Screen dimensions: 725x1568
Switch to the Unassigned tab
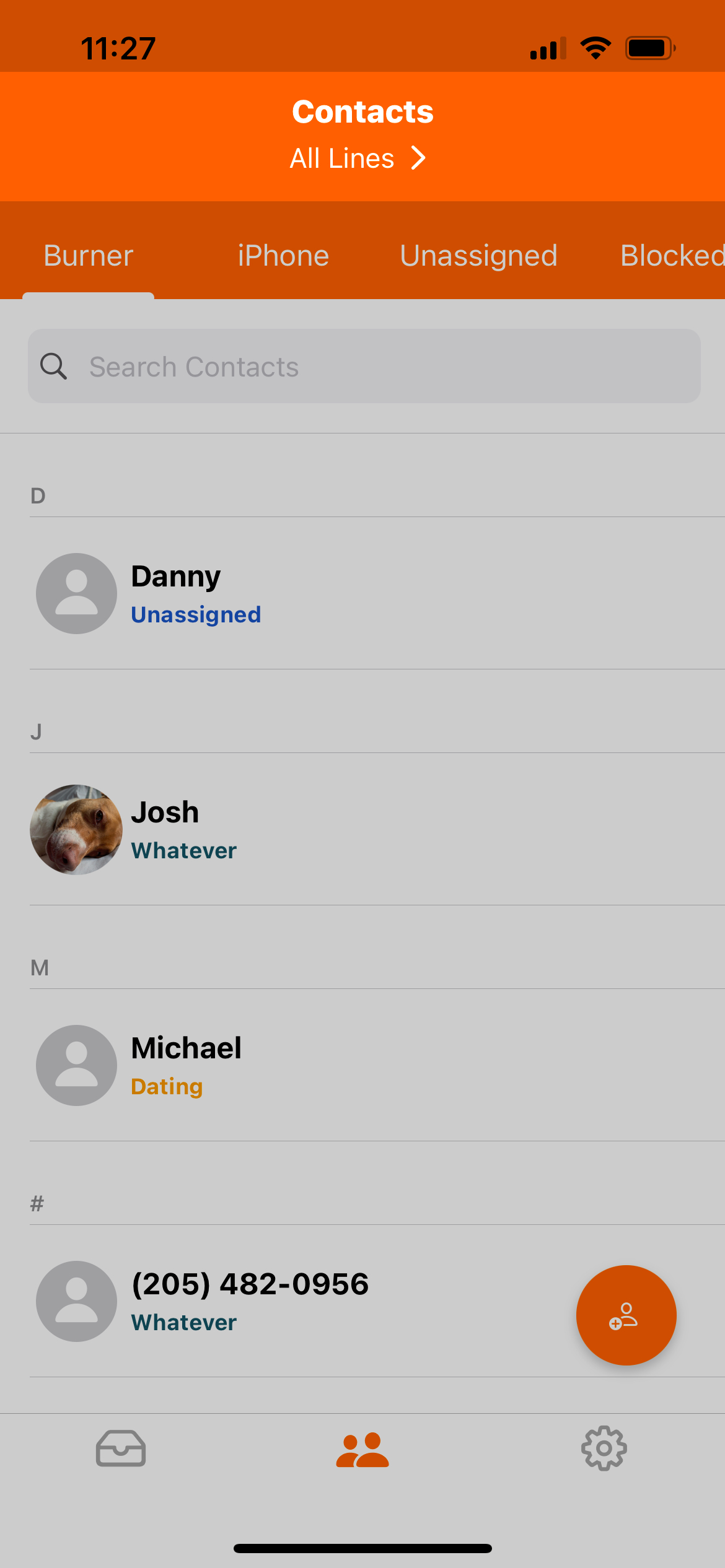(478, 256)
